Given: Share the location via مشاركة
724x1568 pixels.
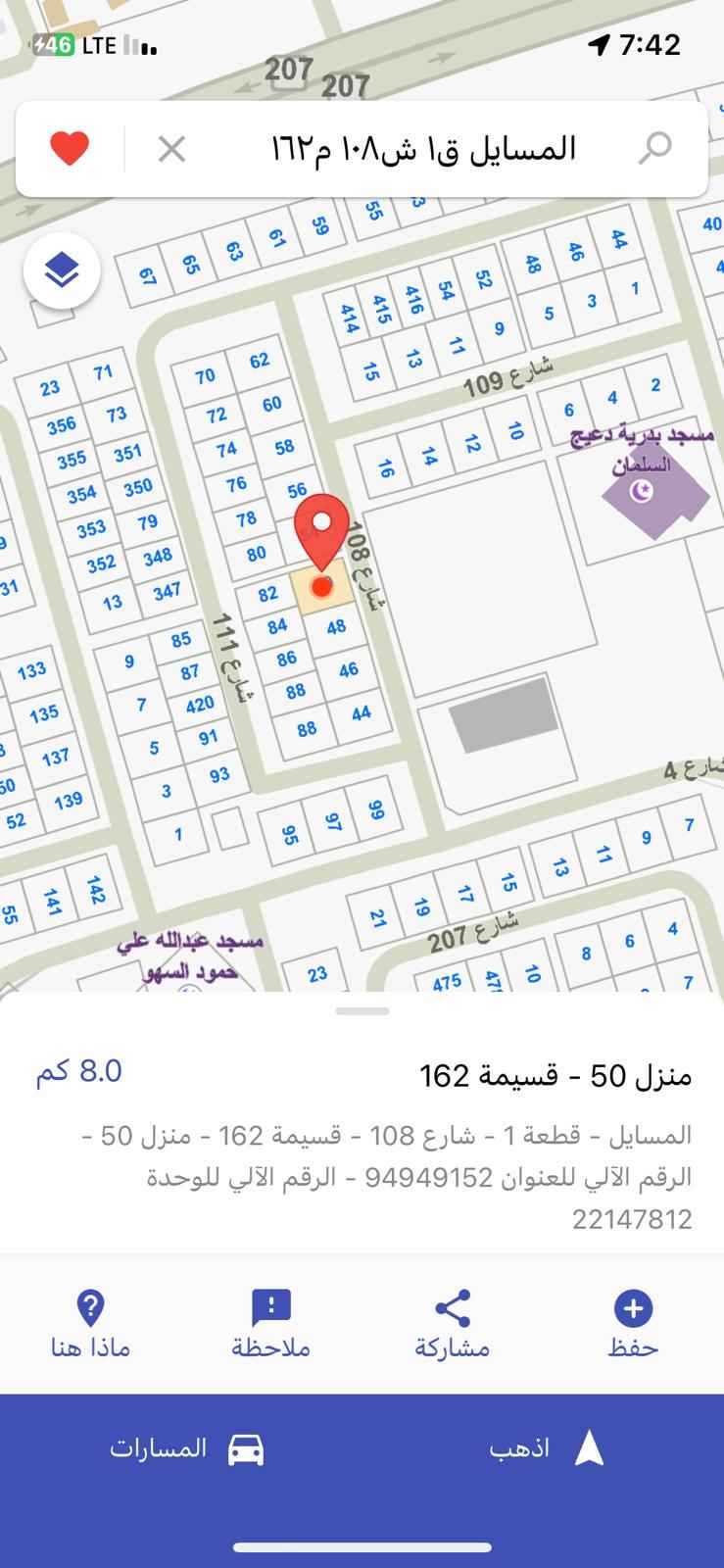Looking at the screenshot, I should point(452,1324).
